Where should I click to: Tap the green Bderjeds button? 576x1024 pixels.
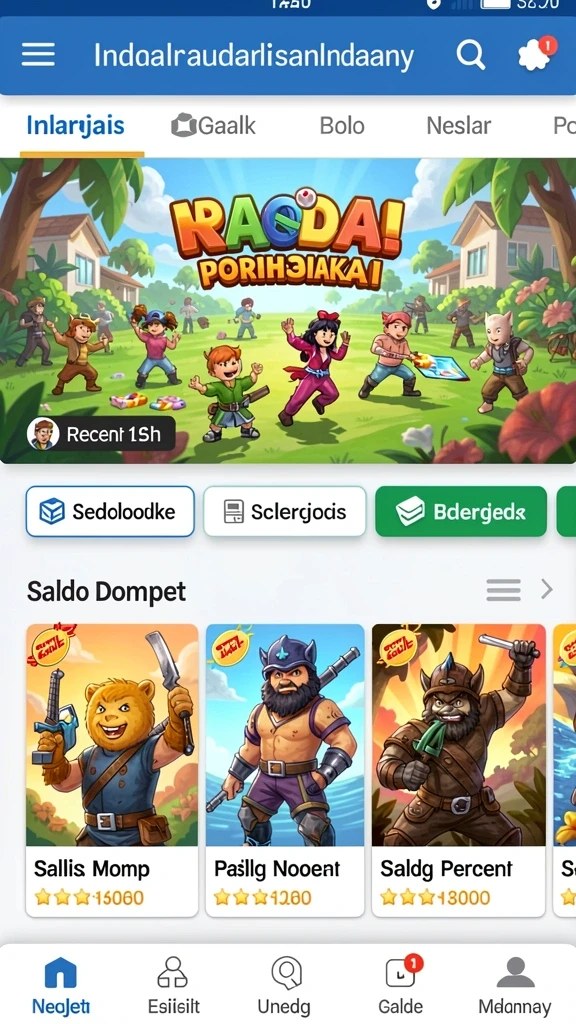[x=461, y=511]
